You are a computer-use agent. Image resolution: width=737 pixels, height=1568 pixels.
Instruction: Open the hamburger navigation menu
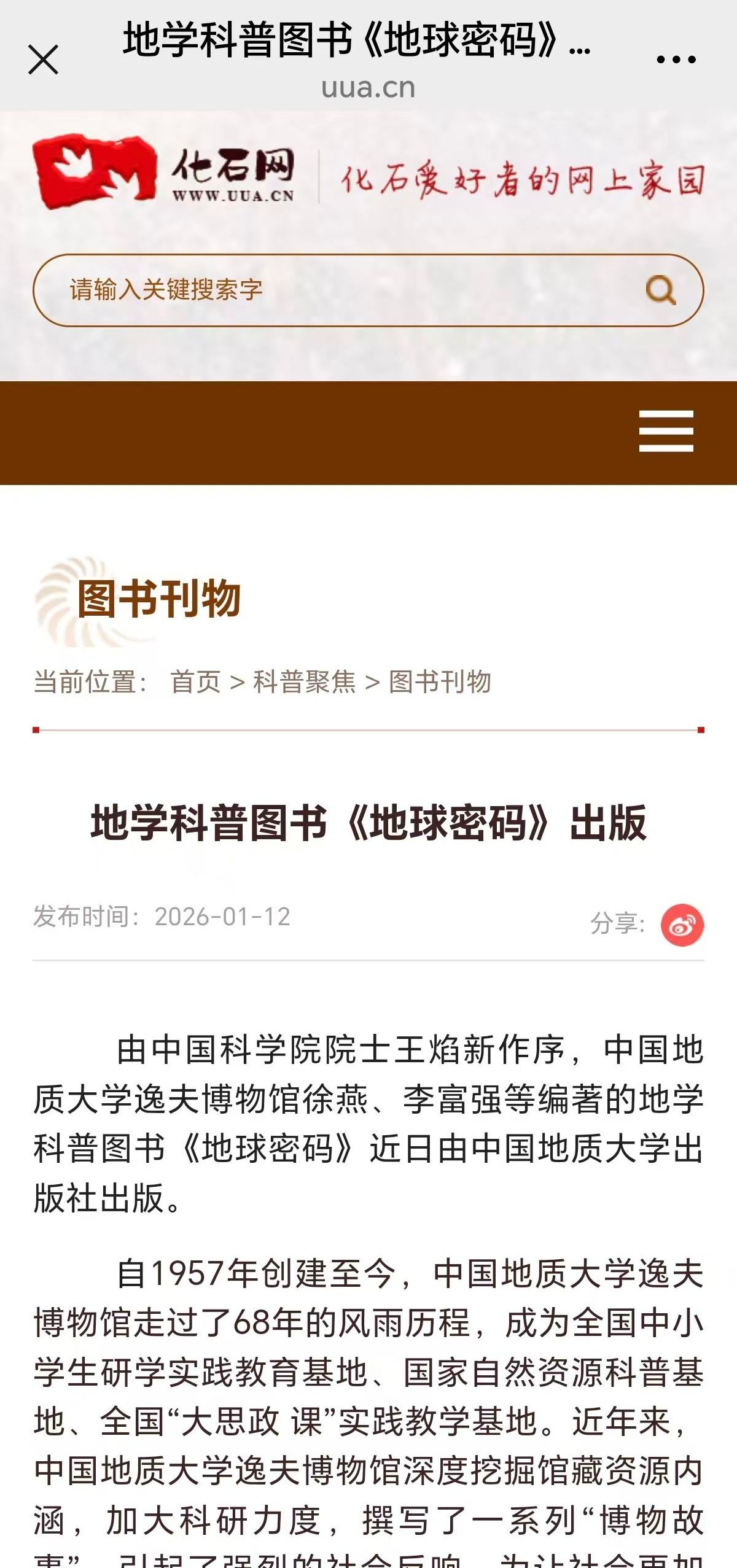point(666,432)
